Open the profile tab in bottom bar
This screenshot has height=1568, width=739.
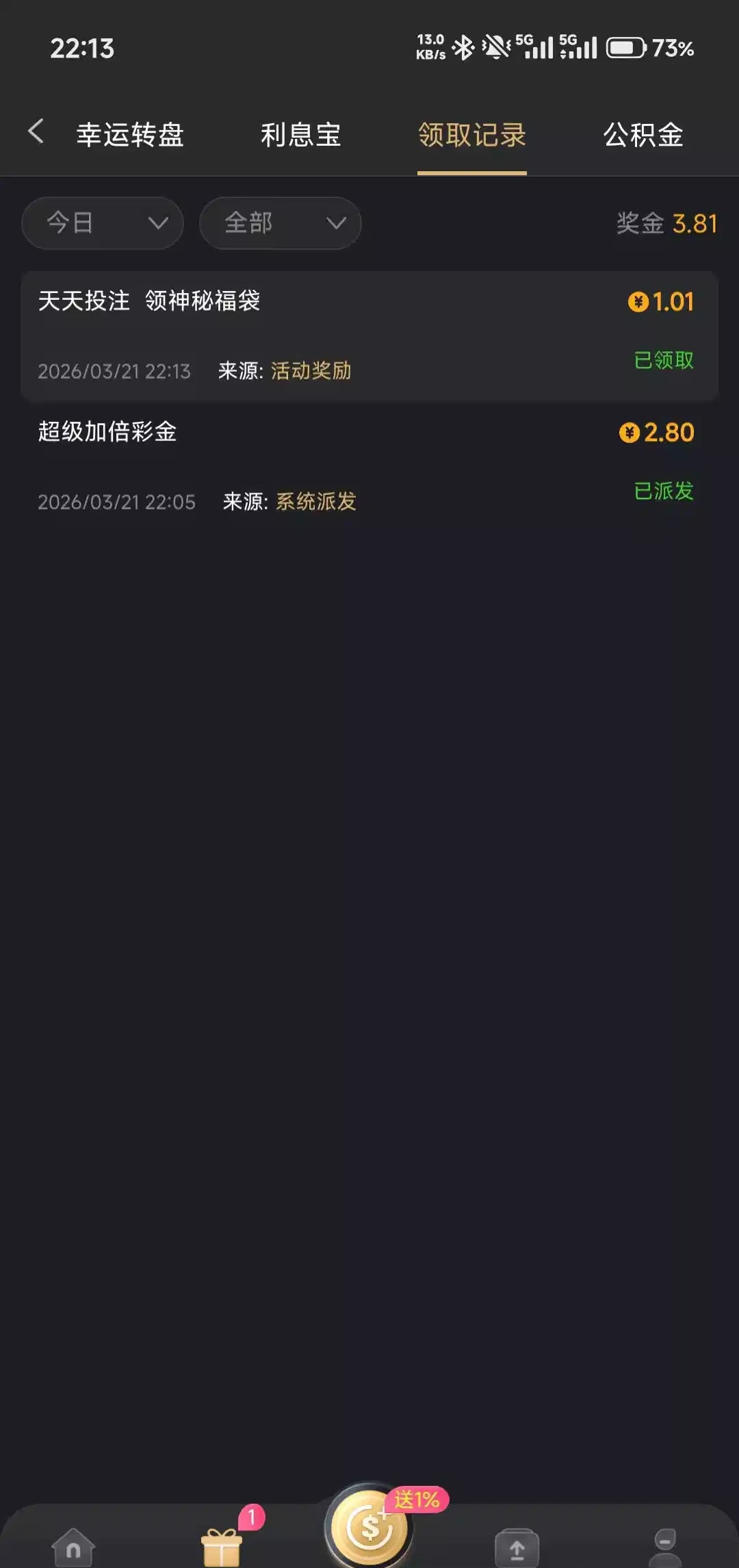click(664, 1546)
